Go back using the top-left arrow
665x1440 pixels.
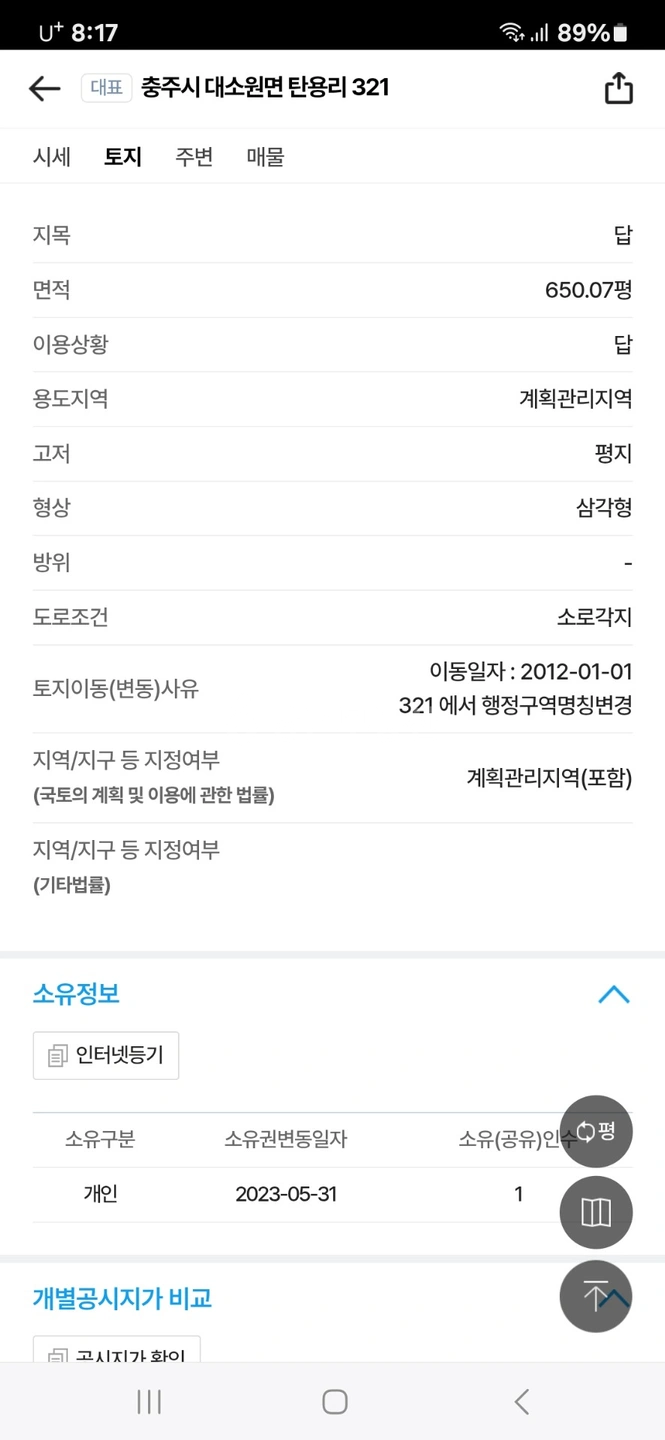pos(45,89)
